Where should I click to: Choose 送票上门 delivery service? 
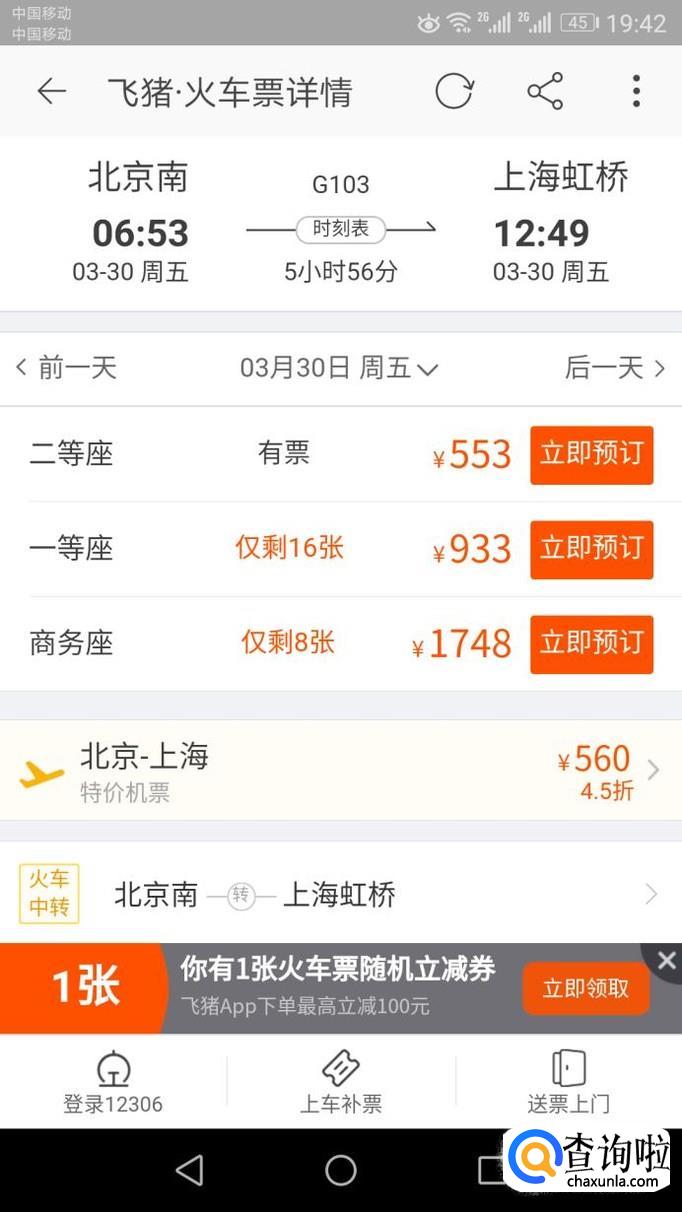tap(568, 1082)
